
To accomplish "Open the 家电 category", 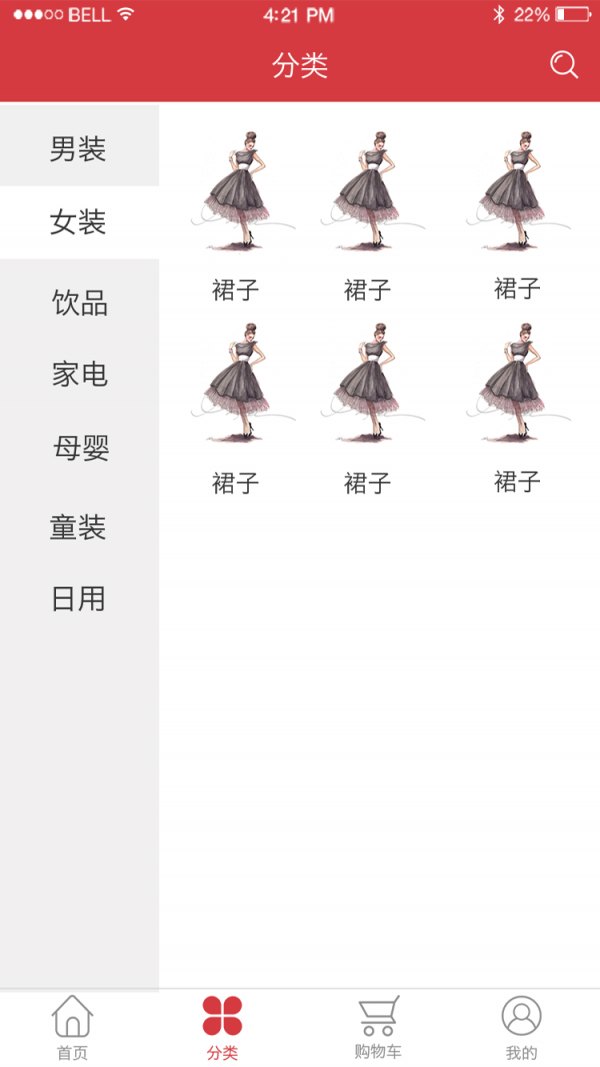I will click(79, 375).
